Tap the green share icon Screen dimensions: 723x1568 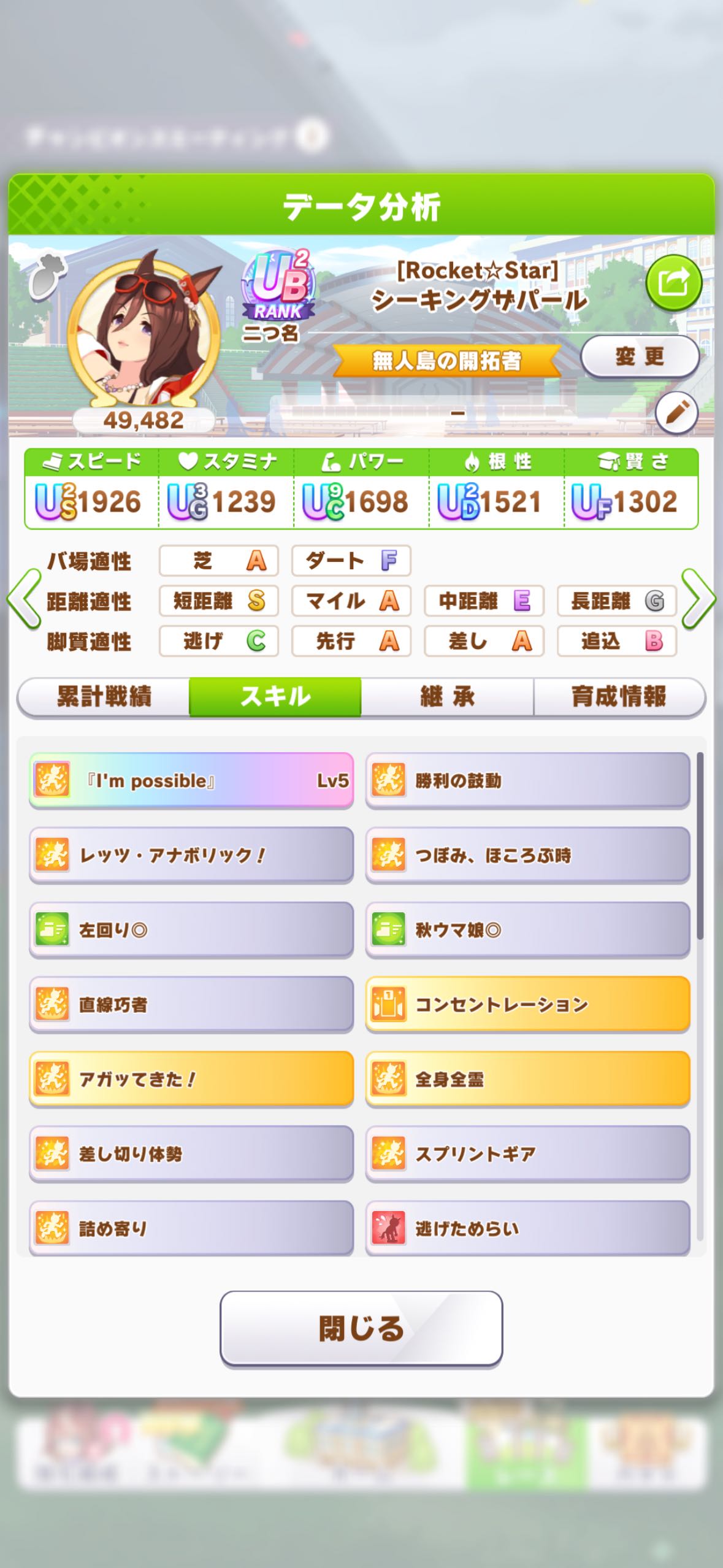(673, 283)
